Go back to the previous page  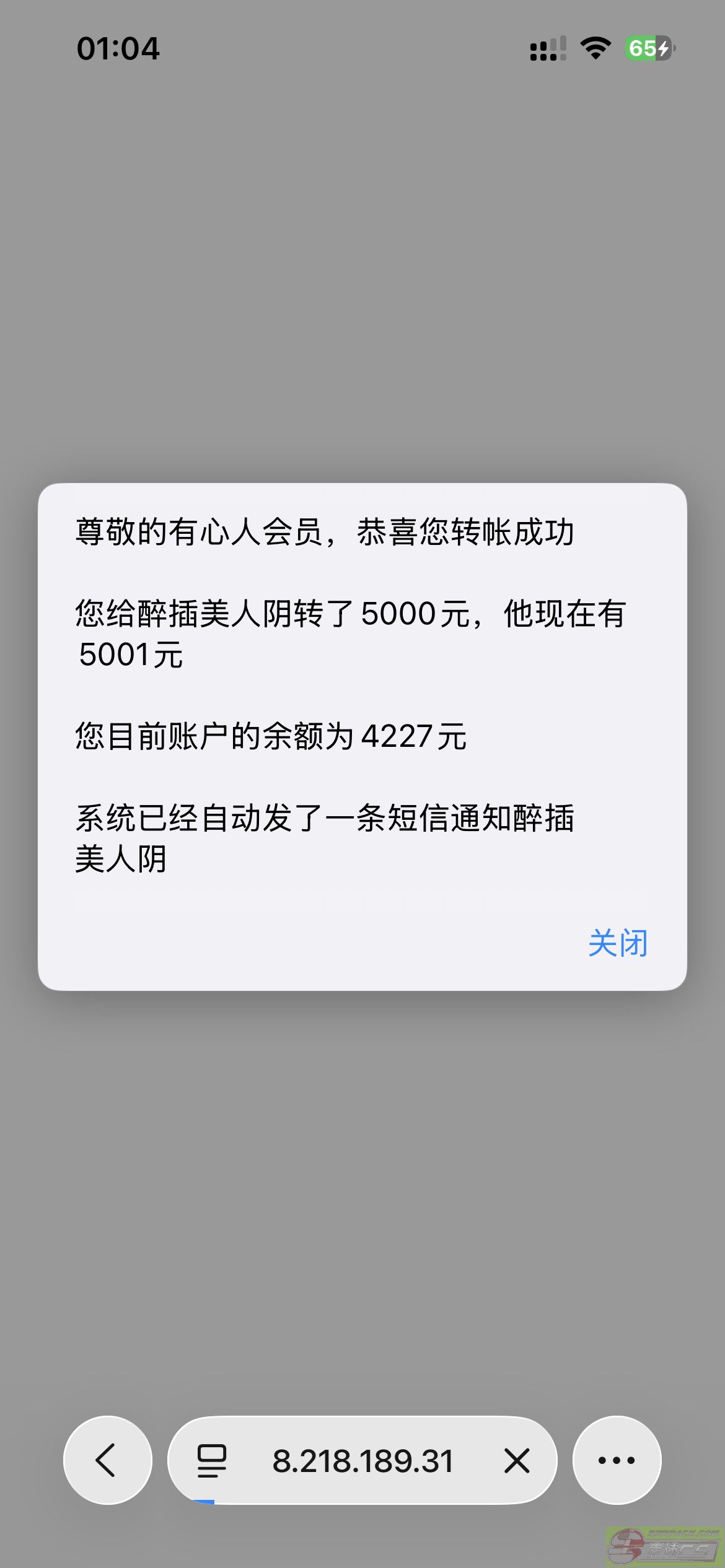[x=107, y=1460]
